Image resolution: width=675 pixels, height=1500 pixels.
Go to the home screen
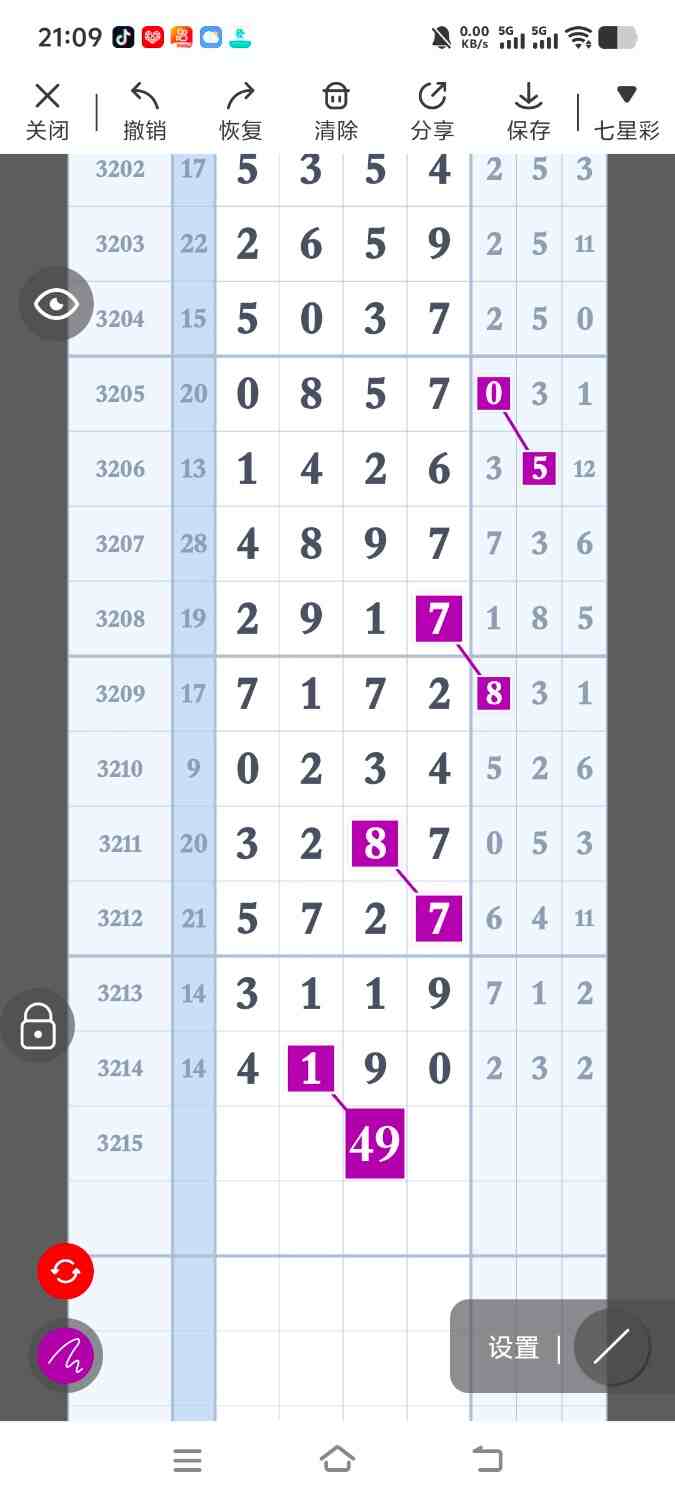tap(337, 1460)
